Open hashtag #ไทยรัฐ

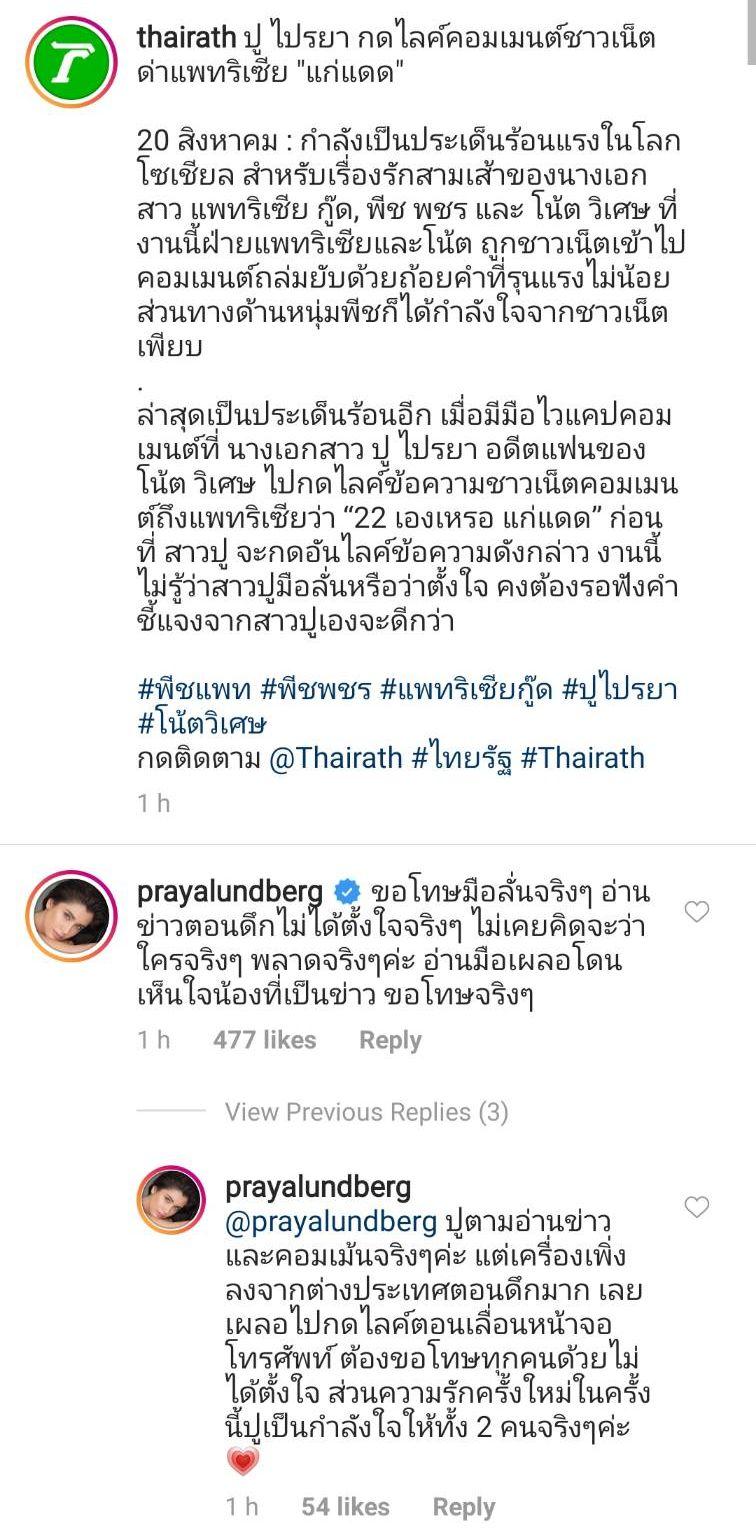[x=461, y=757]
